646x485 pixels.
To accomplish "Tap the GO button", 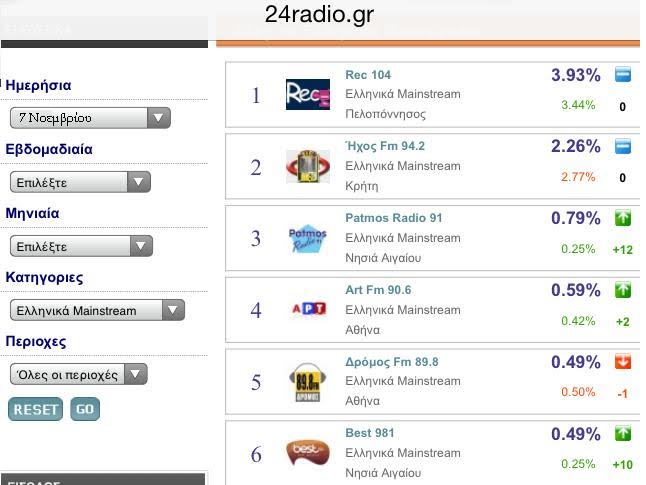I will (x=85, y=409).
